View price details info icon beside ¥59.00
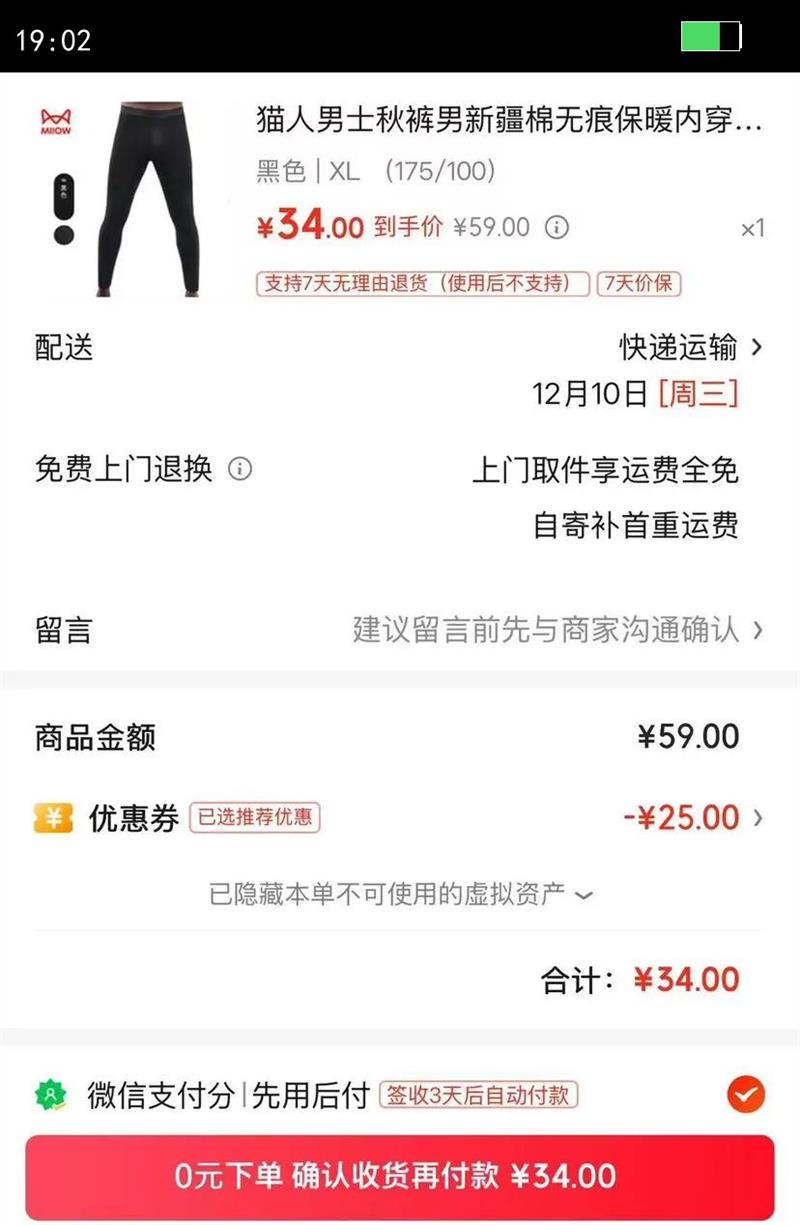The image size is (800, 1225). (557, 227)
